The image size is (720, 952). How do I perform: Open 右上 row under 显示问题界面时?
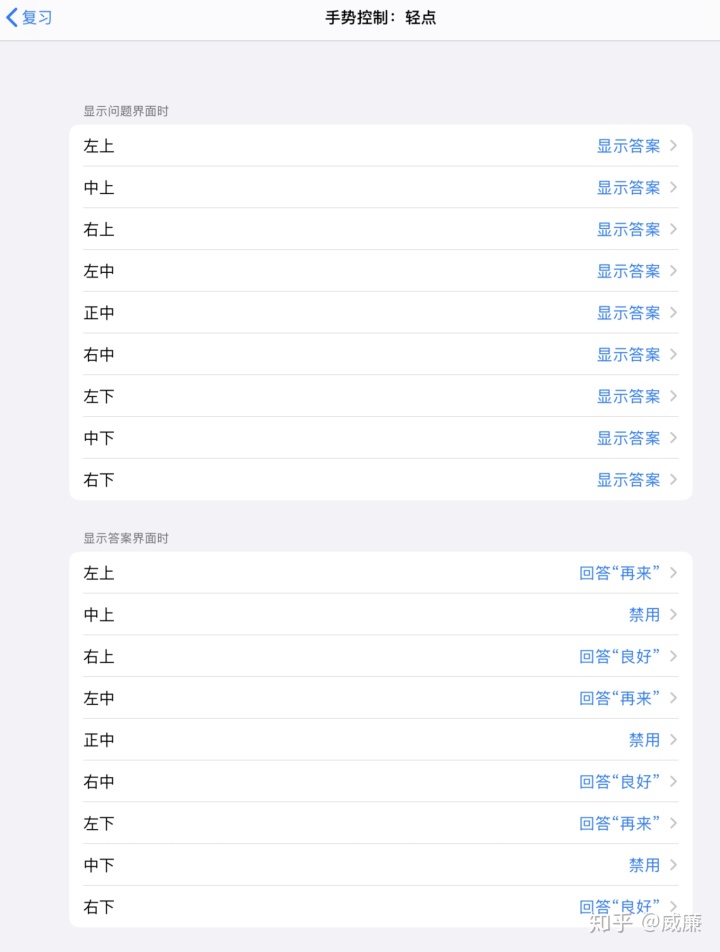point(380,229)
